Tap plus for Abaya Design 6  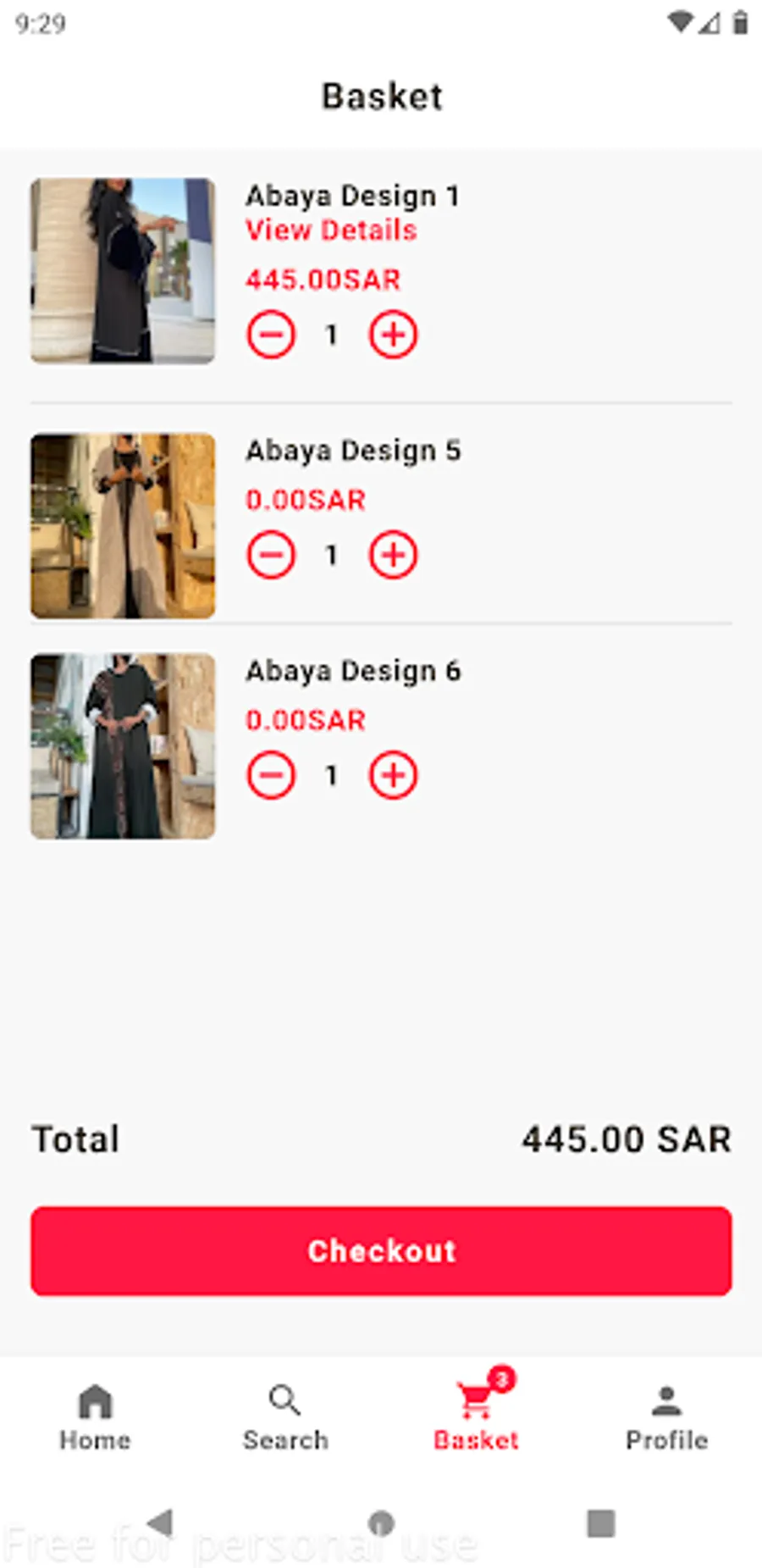pos(393,775)
